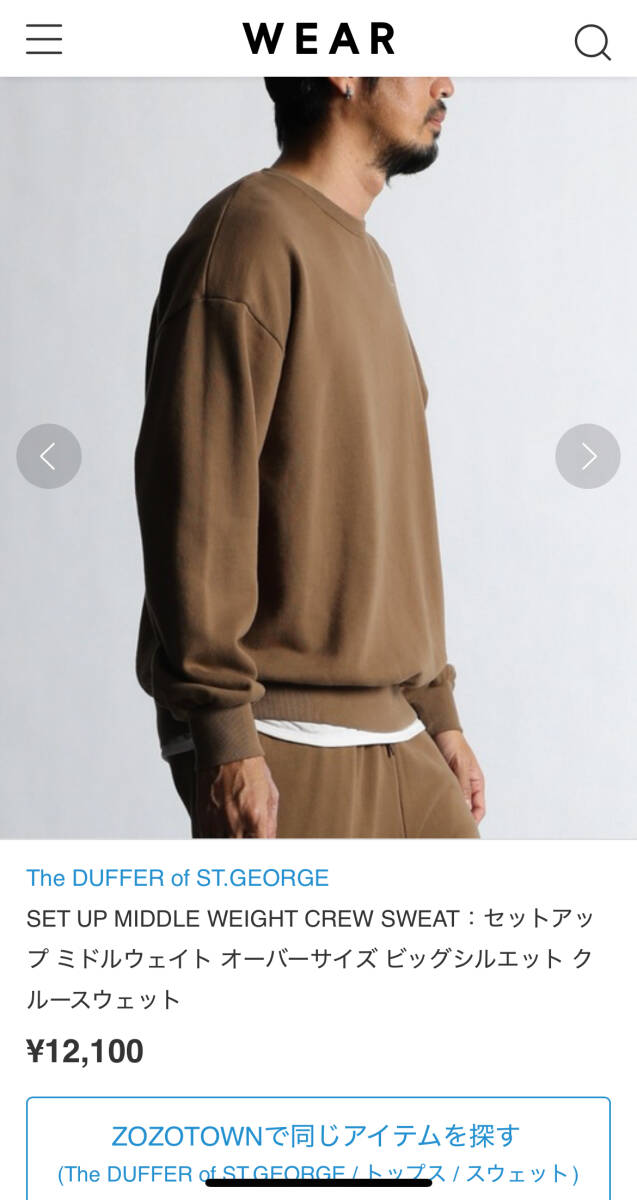Open The DUFFER of ST.GEORGE brand link
Image resolution: width=637 pixels, height=1200 pixels.
[177, 878]
